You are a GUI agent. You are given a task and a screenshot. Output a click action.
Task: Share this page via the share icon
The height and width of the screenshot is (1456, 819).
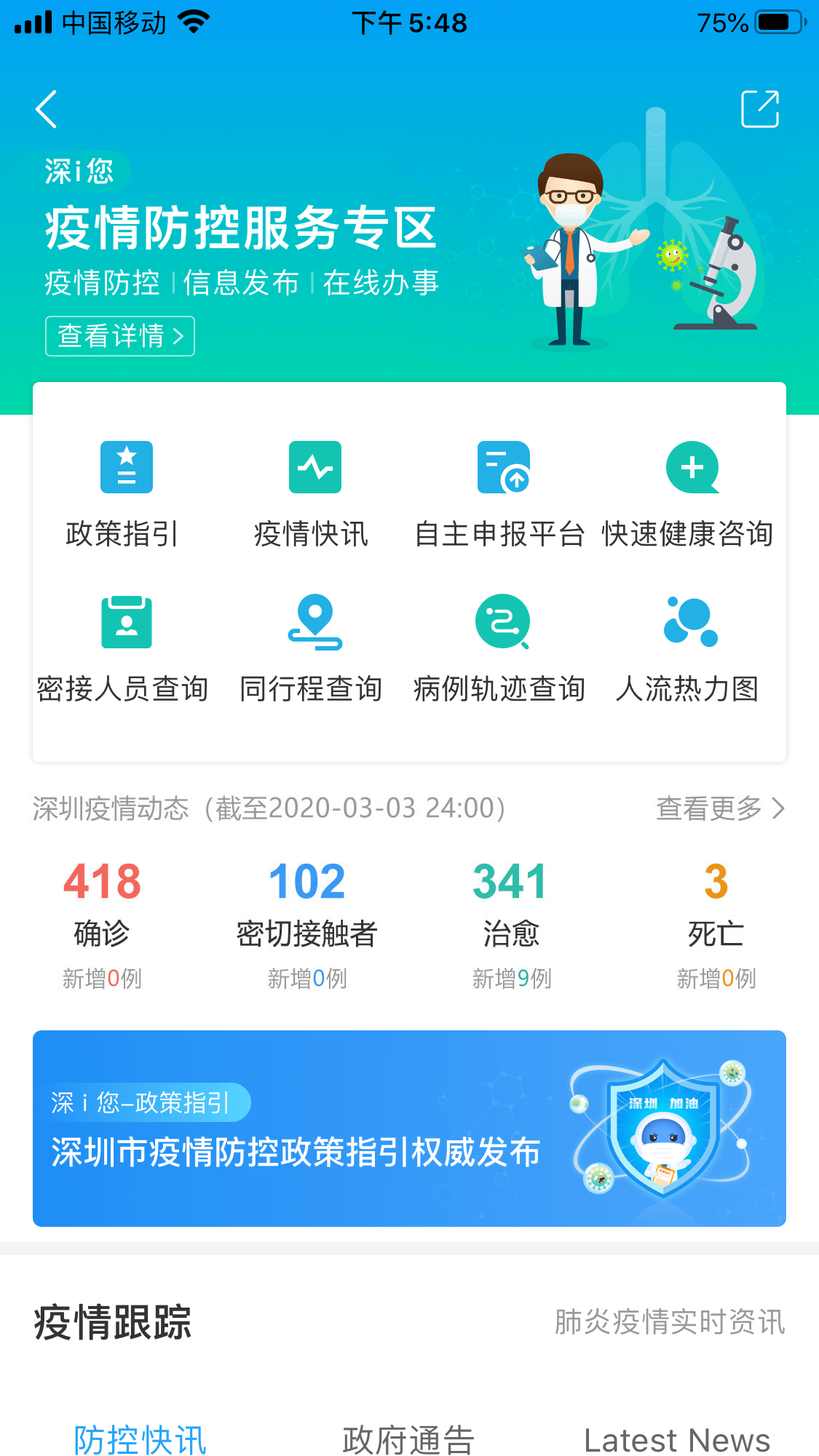759,110
